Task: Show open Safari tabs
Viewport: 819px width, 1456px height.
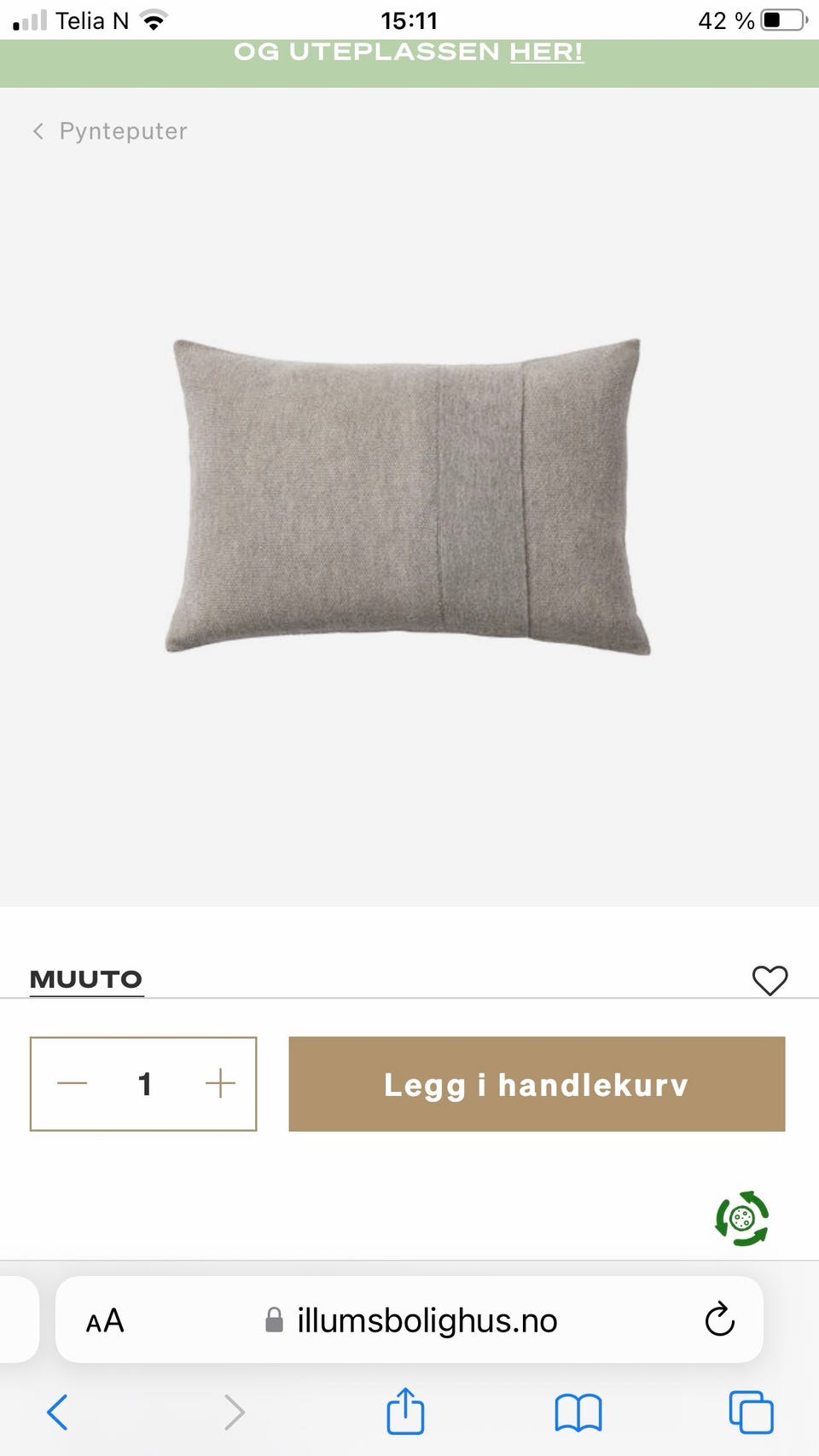Action: (x=752, y=1412)
